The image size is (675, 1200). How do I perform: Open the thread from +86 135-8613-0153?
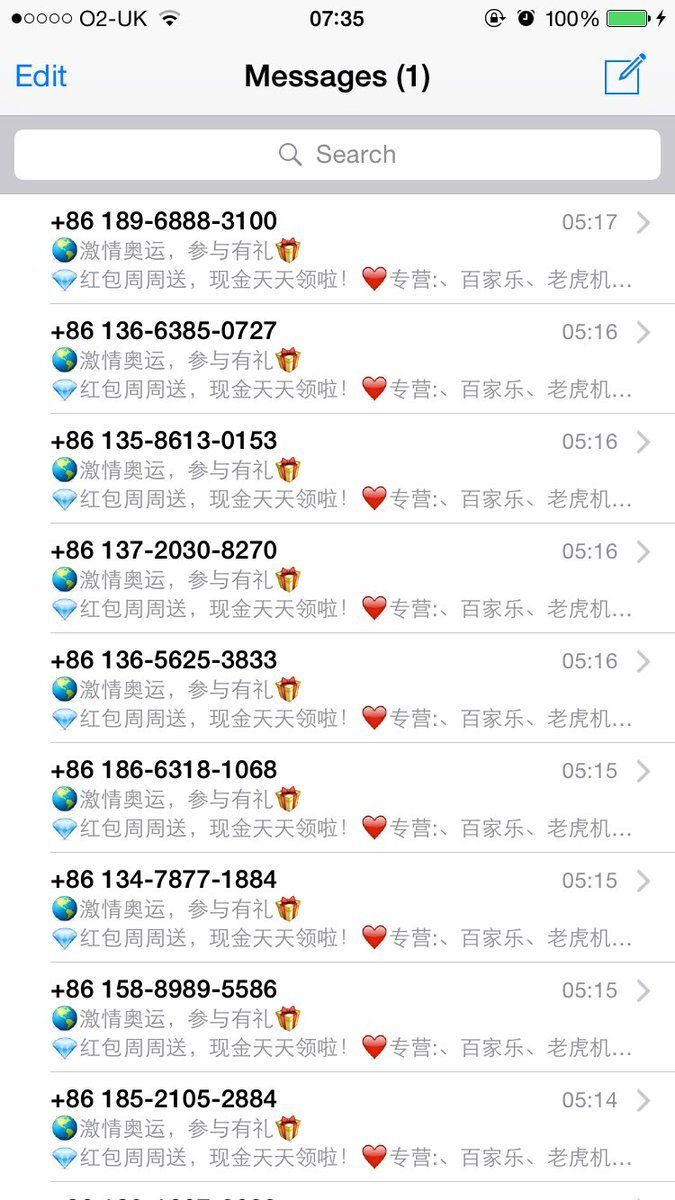[x=340, y=469]
